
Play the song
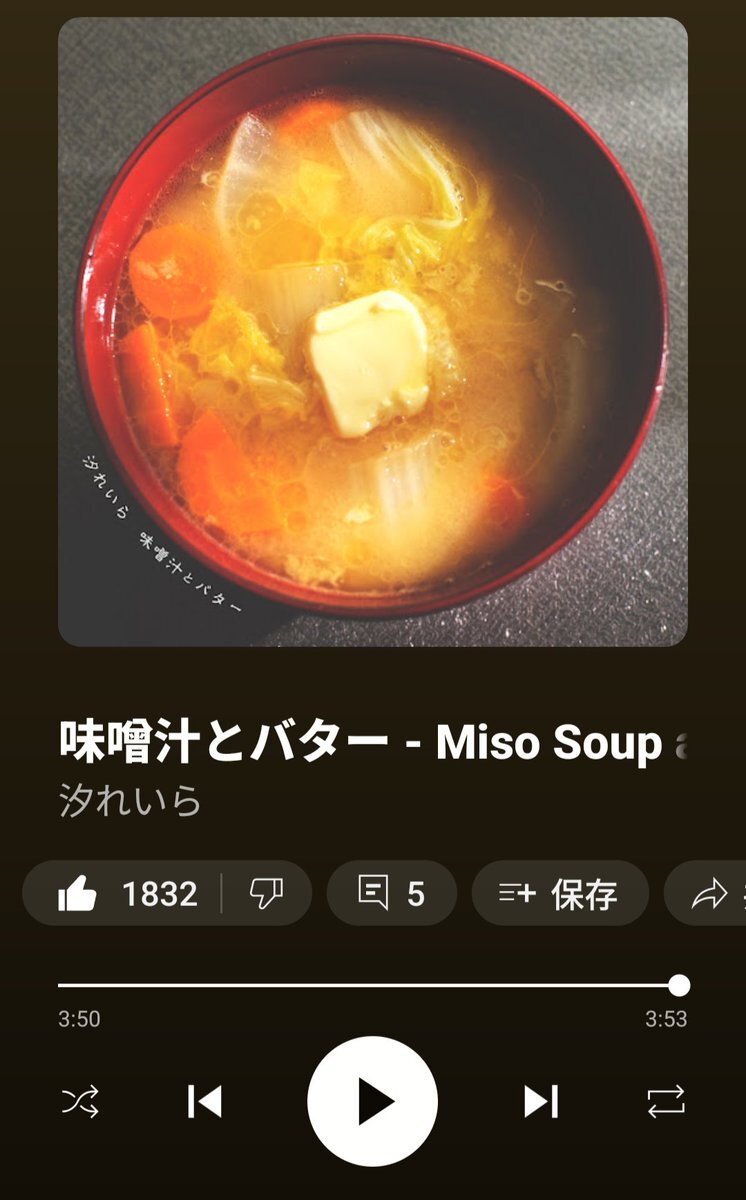373,1102
